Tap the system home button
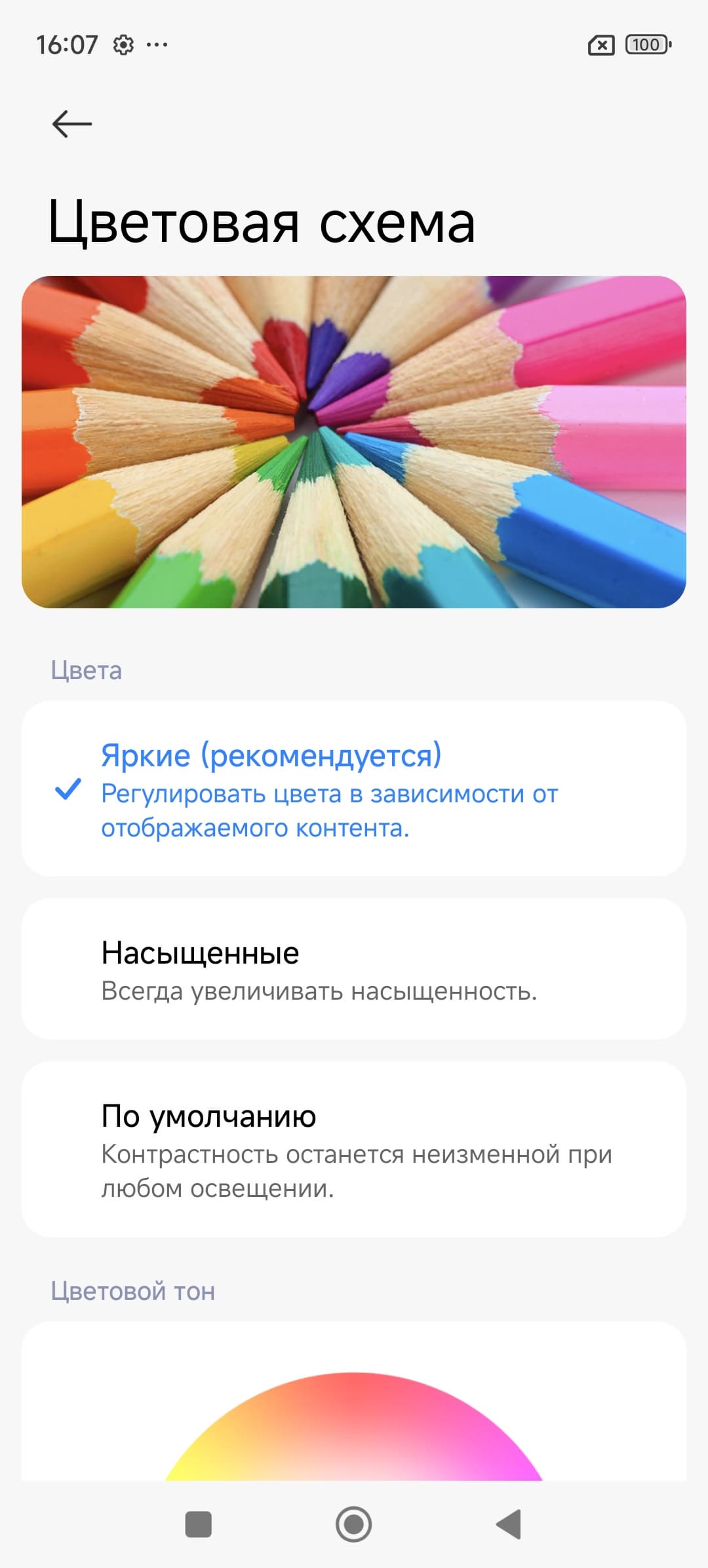The image size is (708, 1568). pos(353,1523)
